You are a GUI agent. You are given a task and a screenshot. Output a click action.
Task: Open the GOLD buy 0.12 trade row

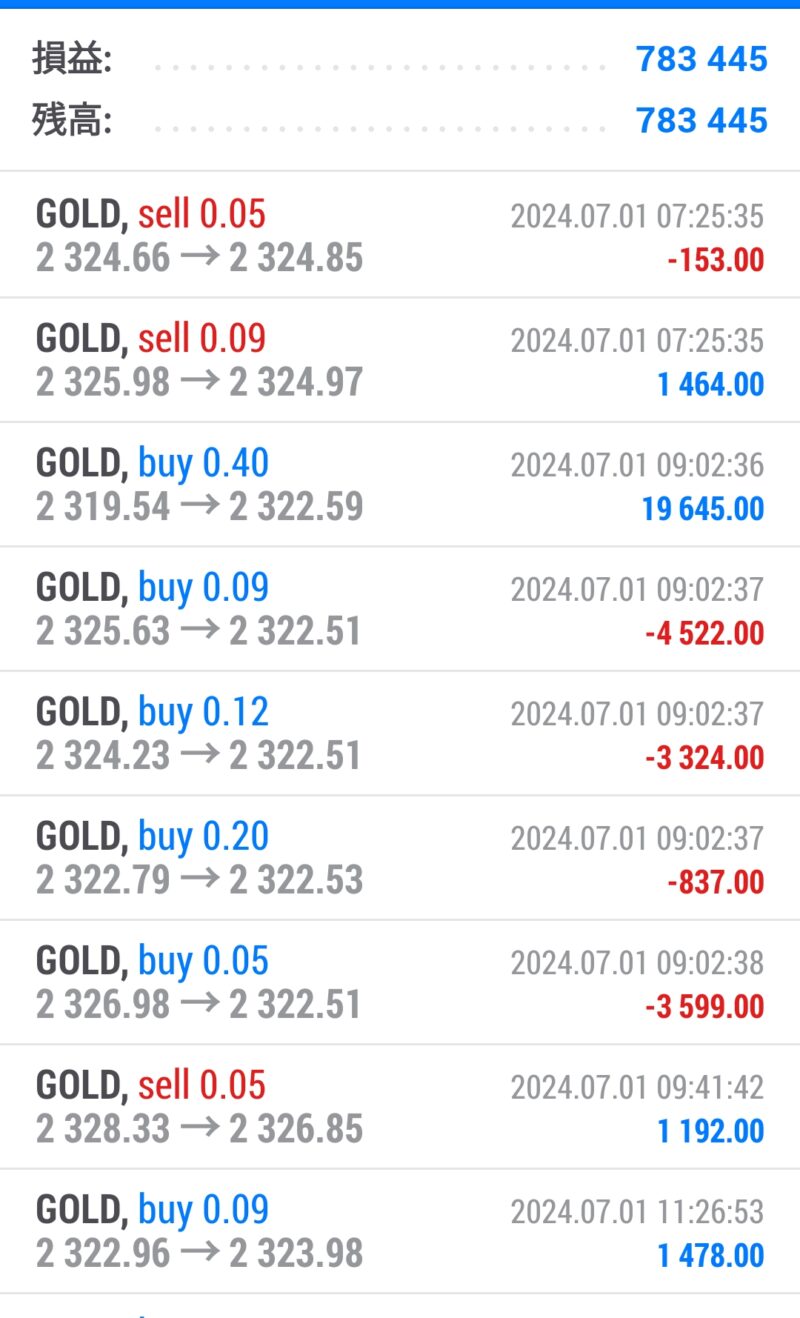[x=400, y=733]
